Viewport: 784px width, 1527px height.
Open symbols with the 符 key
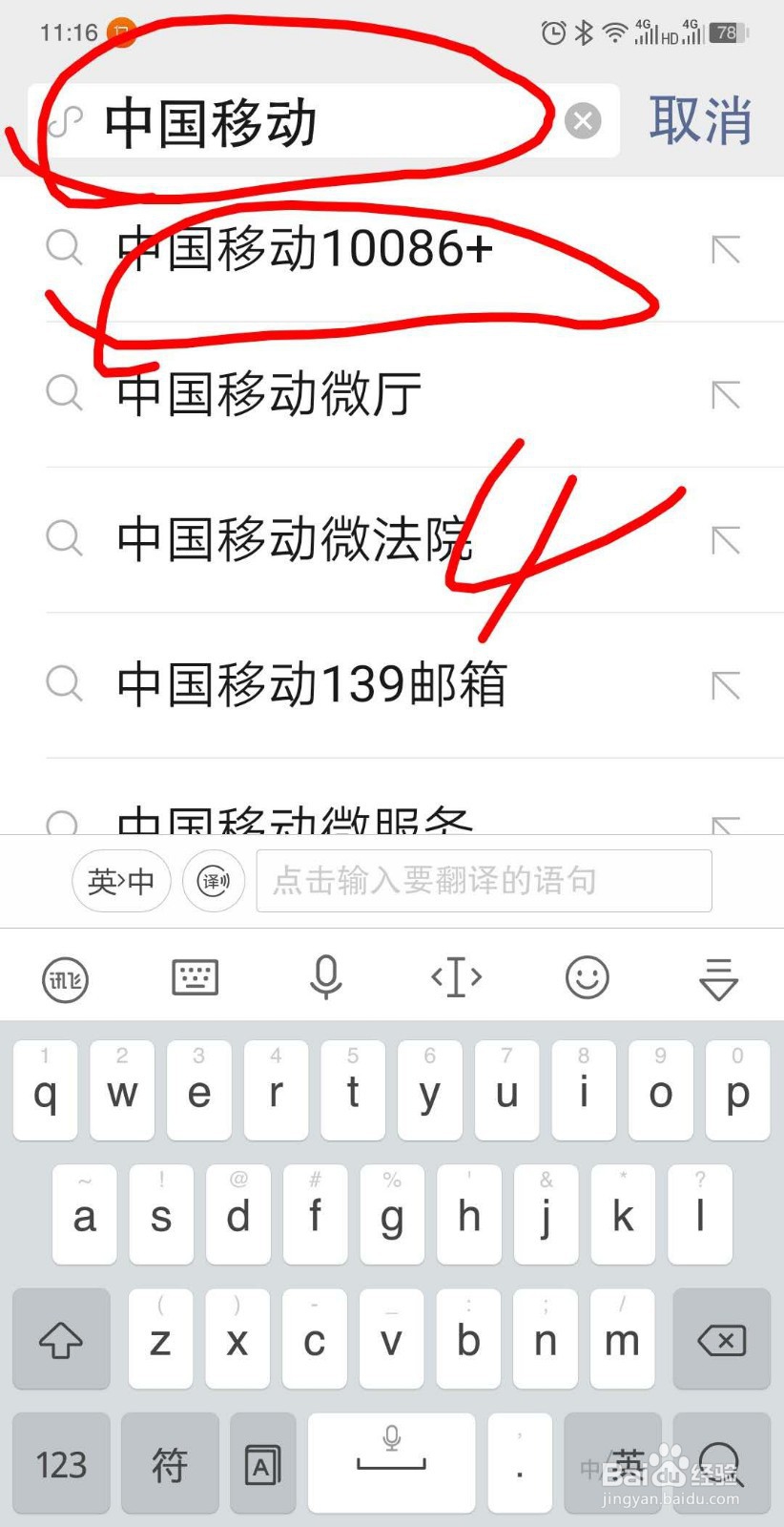click(x=169, y=1462)
